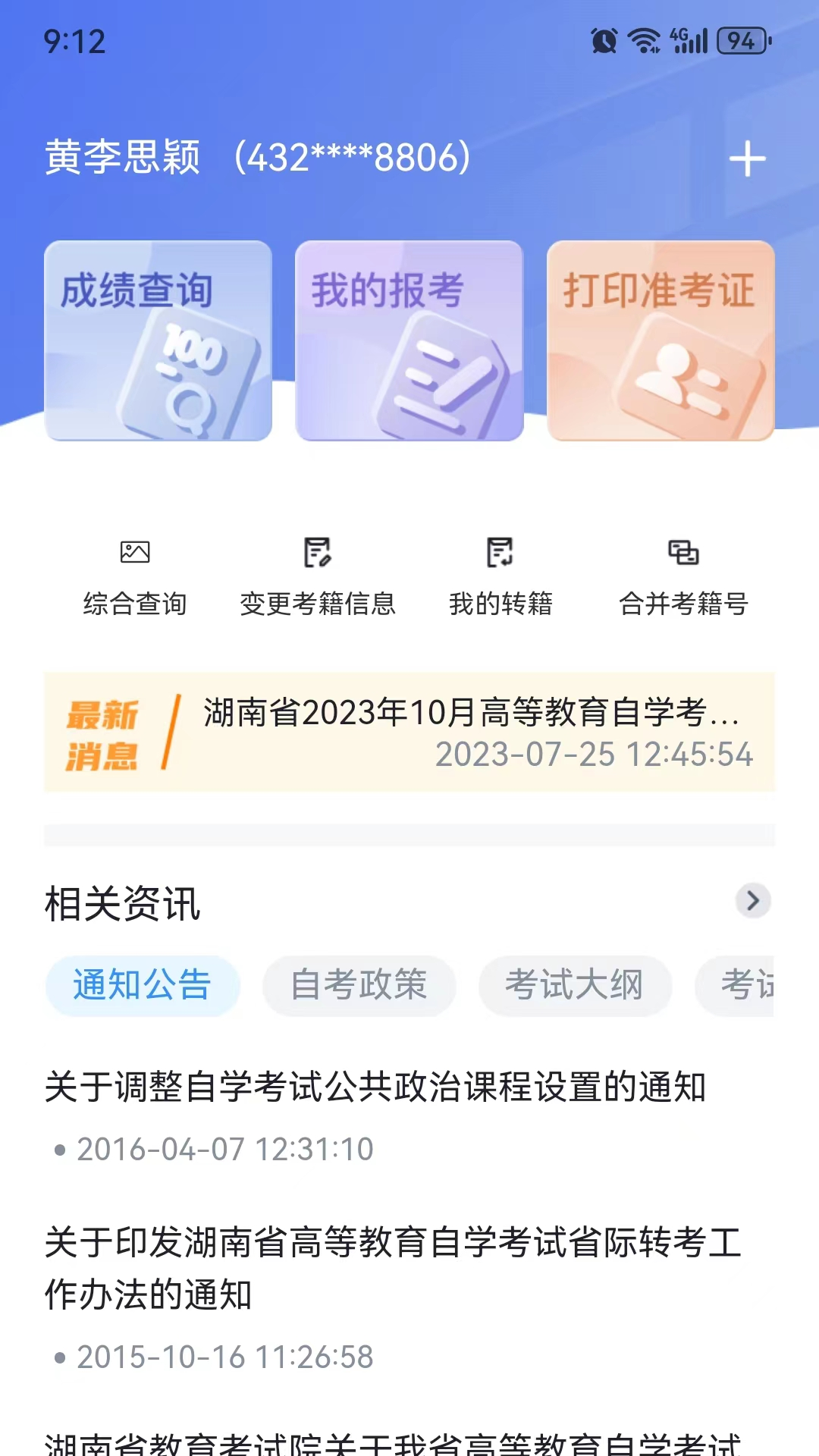Viewport: 819px width, 1456px height.
Task: Select the 综合查询 comprehensive query icon
Action: pos(136,573)
